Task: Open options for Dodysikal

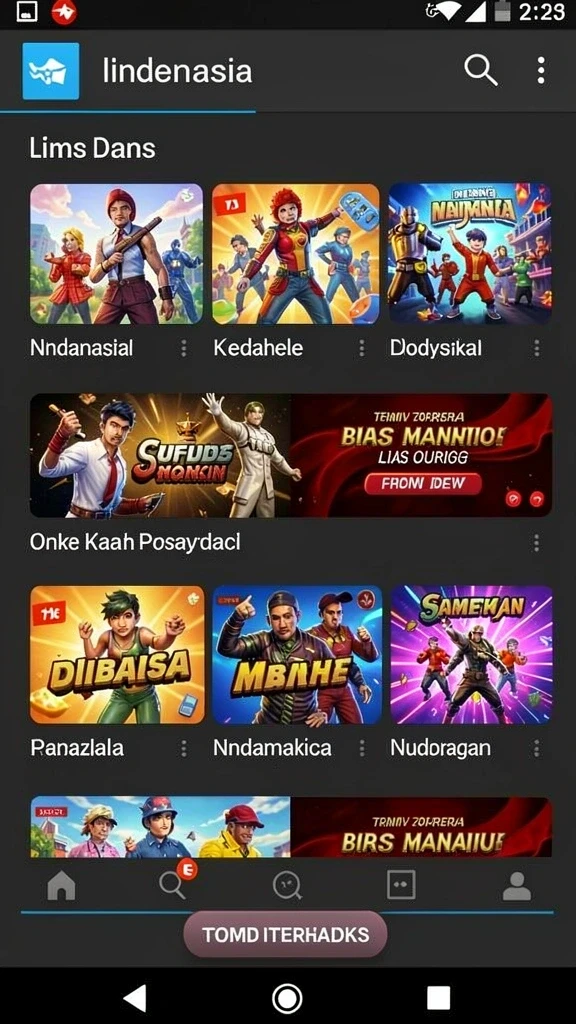Action: (536, 348)
